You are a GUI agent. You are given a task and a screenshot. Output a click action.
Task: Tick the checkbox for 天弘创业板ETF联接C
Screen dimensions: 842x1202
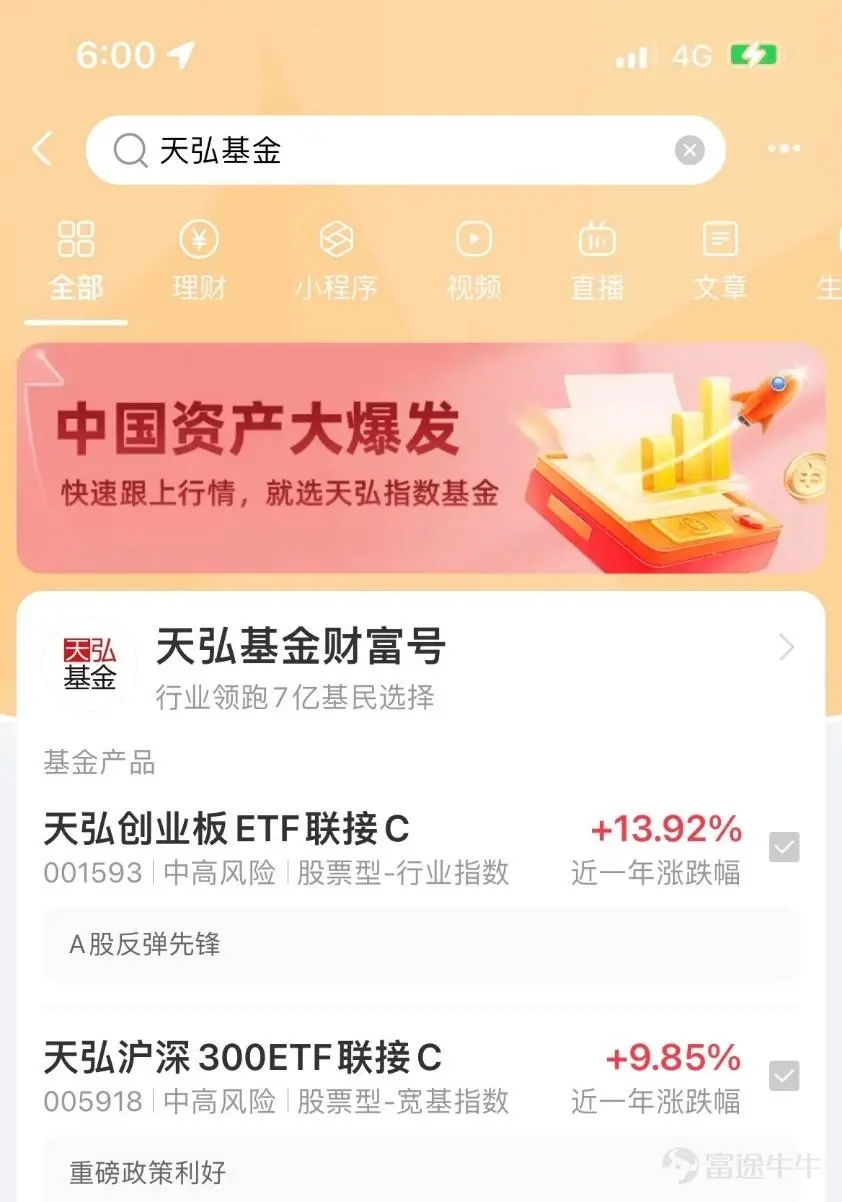[x=784, y=848]
